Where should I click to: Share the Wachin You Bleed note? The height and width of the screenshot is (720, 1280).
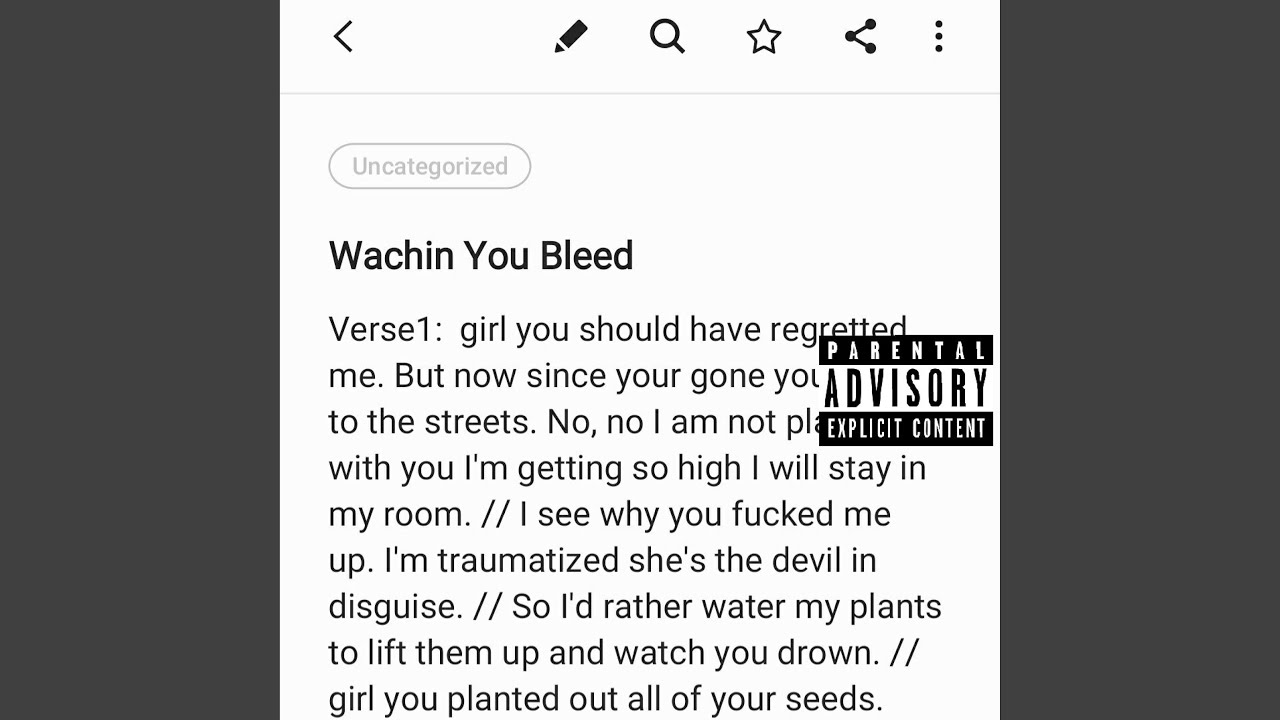[860, 37]
